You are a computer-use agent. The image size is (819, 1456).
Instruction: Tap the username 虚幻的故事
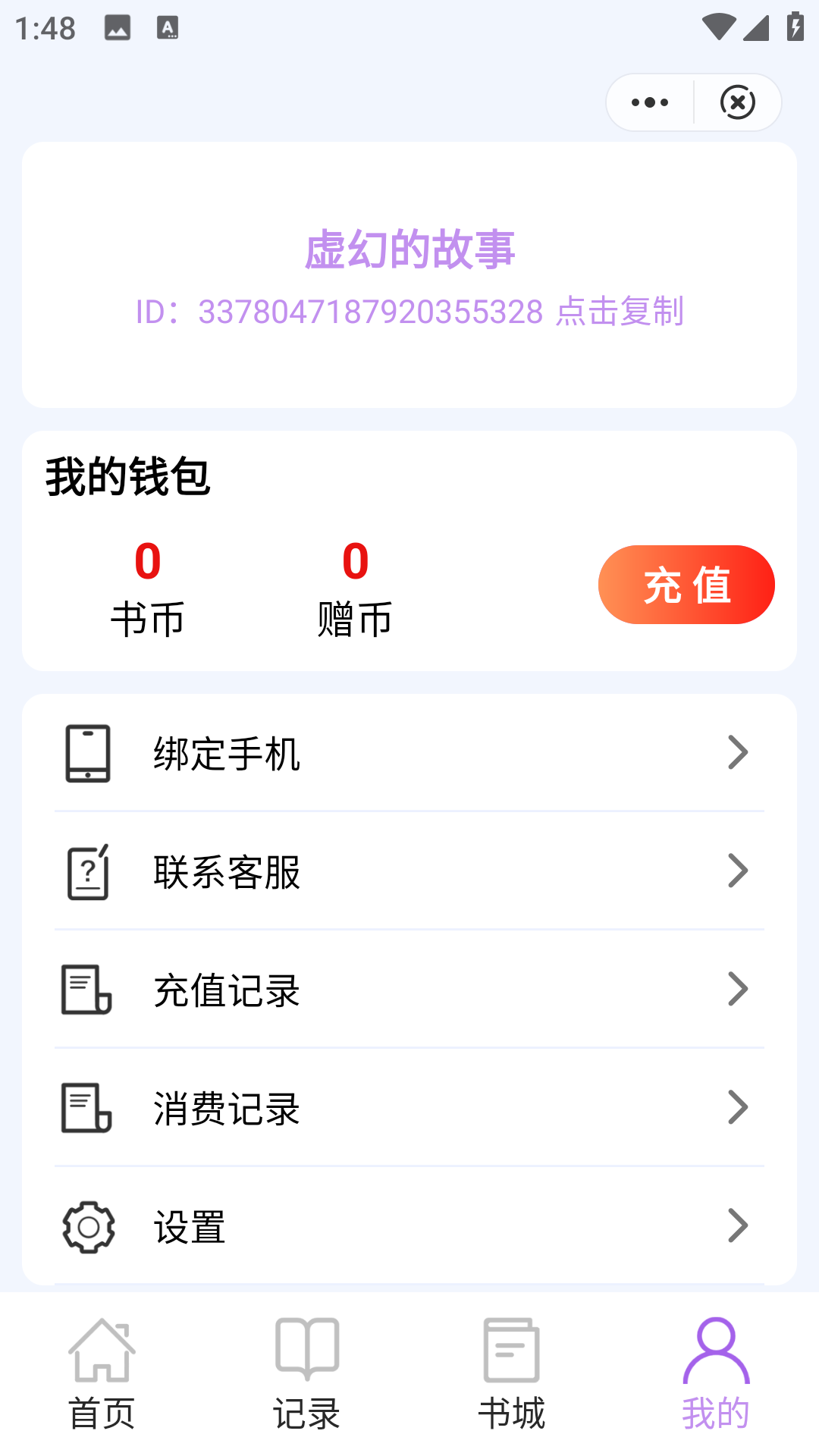coord(409,250)
